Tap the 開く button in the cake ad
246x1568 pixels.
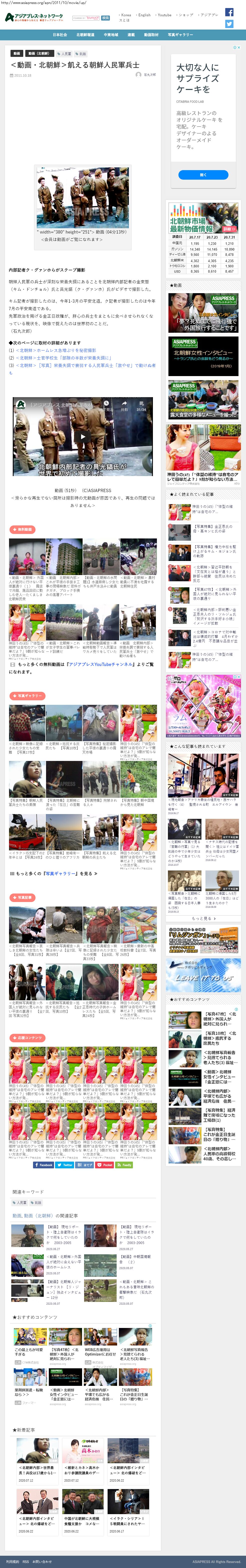[203, 174]
